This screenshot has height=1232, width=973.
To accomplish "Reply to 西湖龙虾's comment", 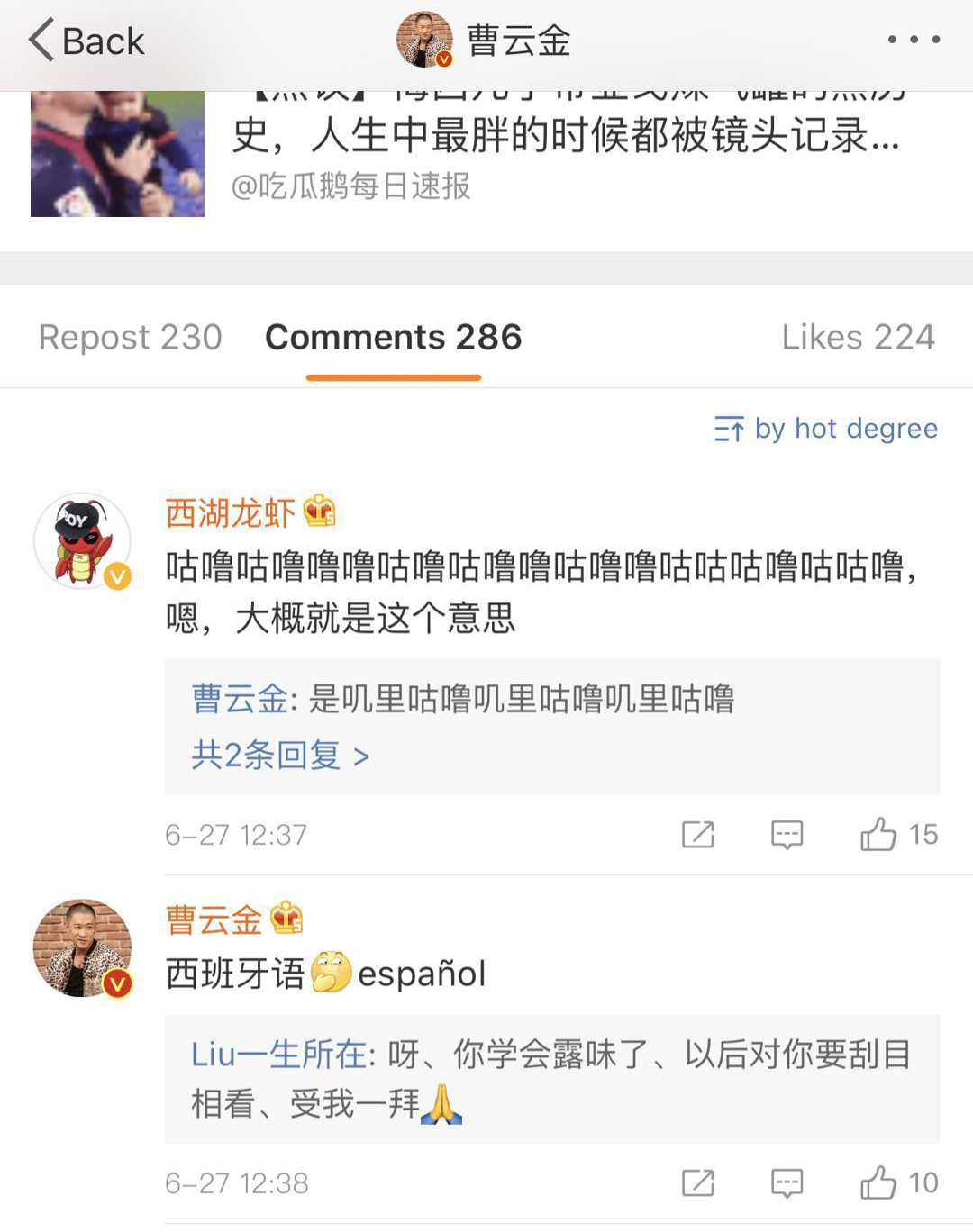I will (787, 835).
